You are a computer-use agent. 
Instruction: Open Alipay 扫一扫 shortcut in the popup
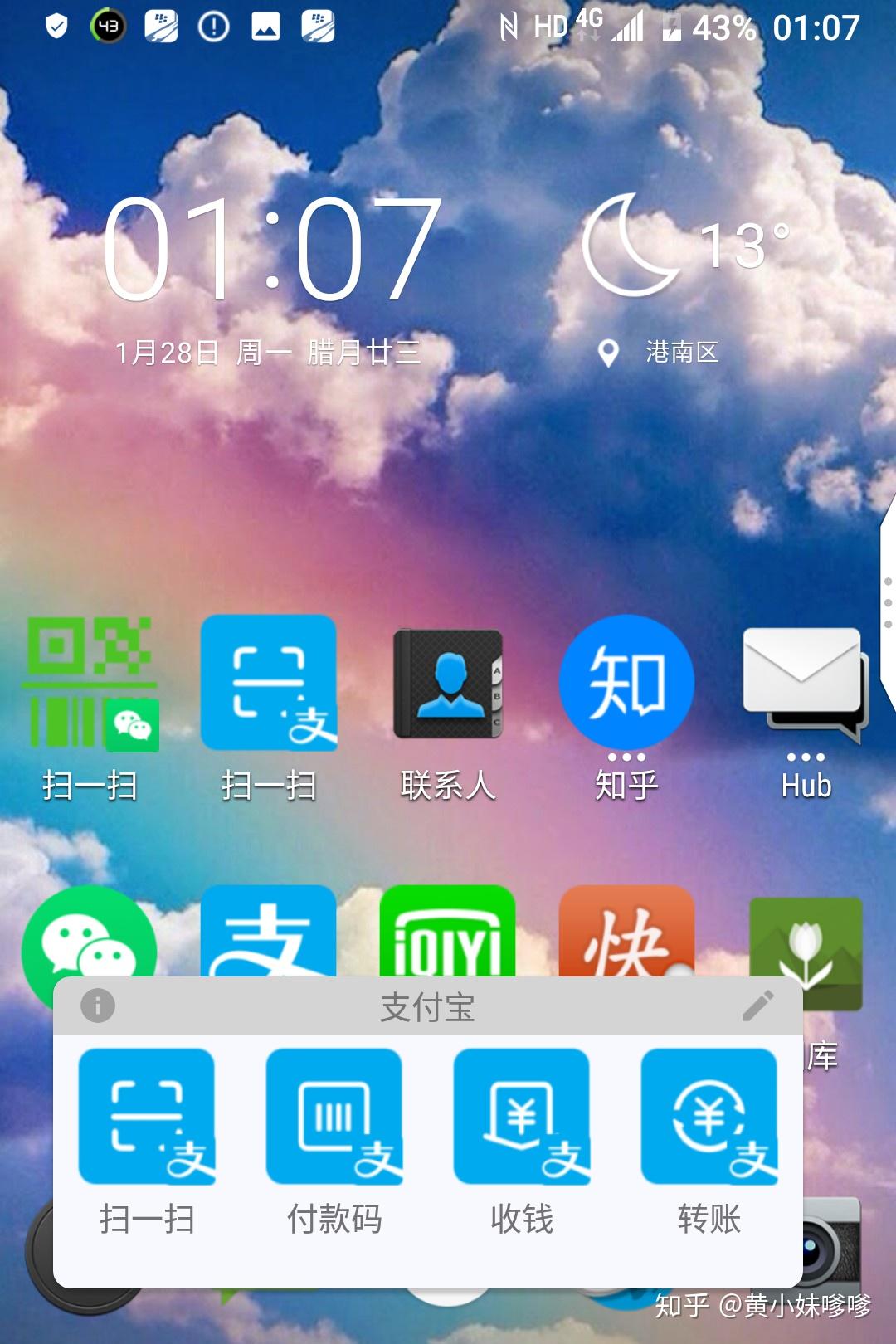coord(147,1116)
